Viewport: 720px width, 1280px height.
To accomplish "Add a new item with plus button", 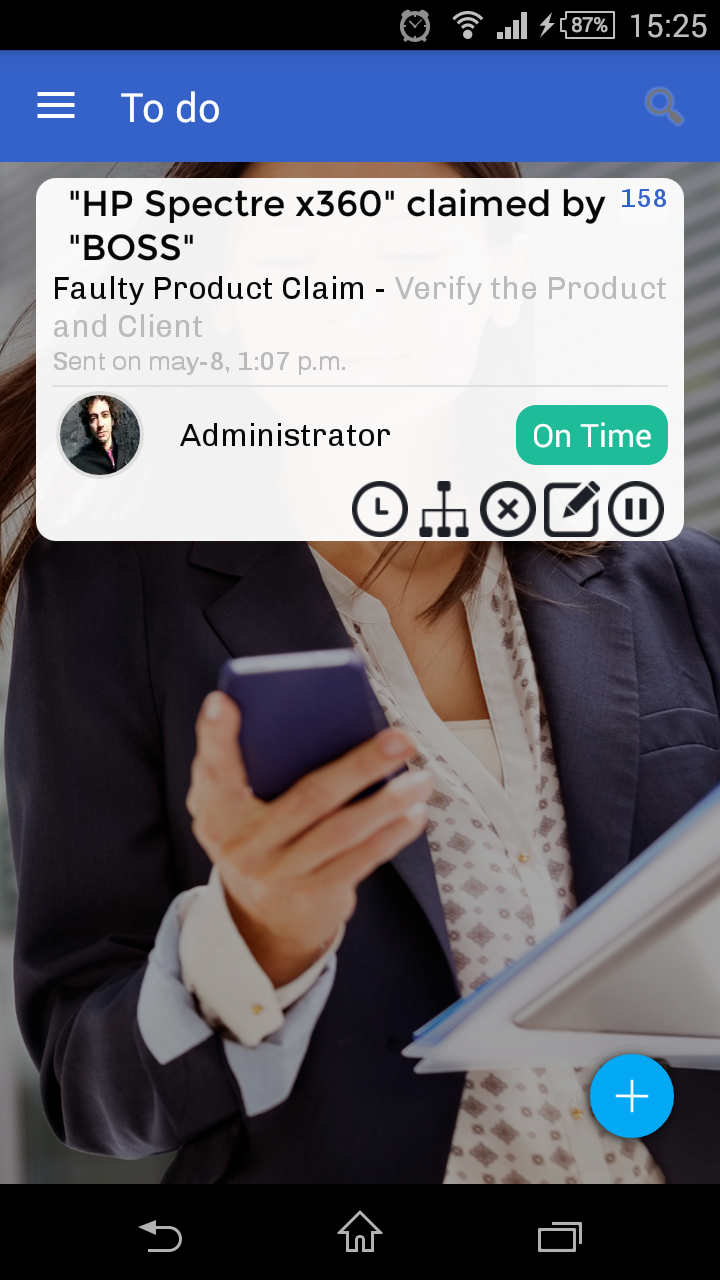I will click(x=631, y=1096).
